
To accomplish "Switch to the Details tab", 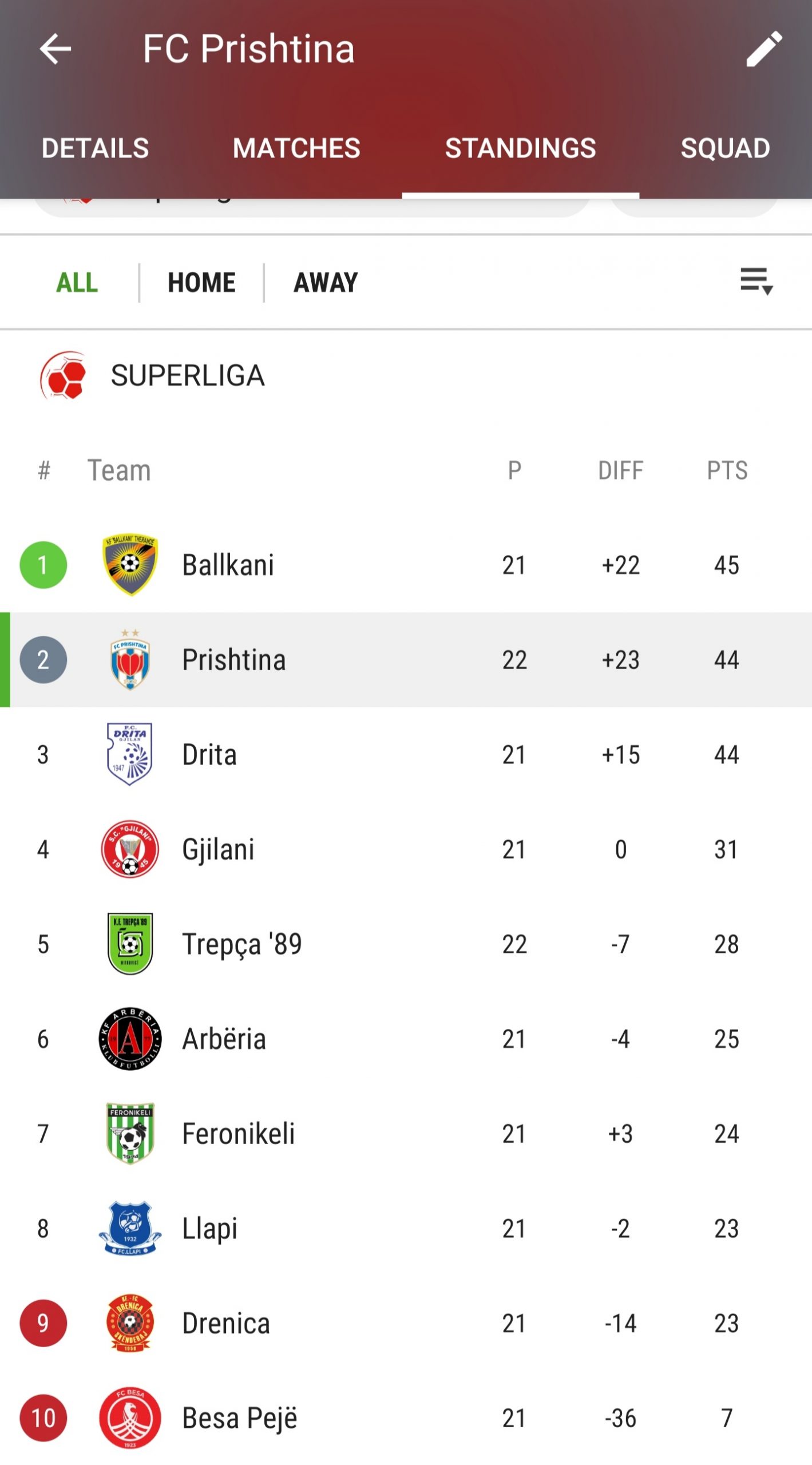I will click(x=95, y=148).
